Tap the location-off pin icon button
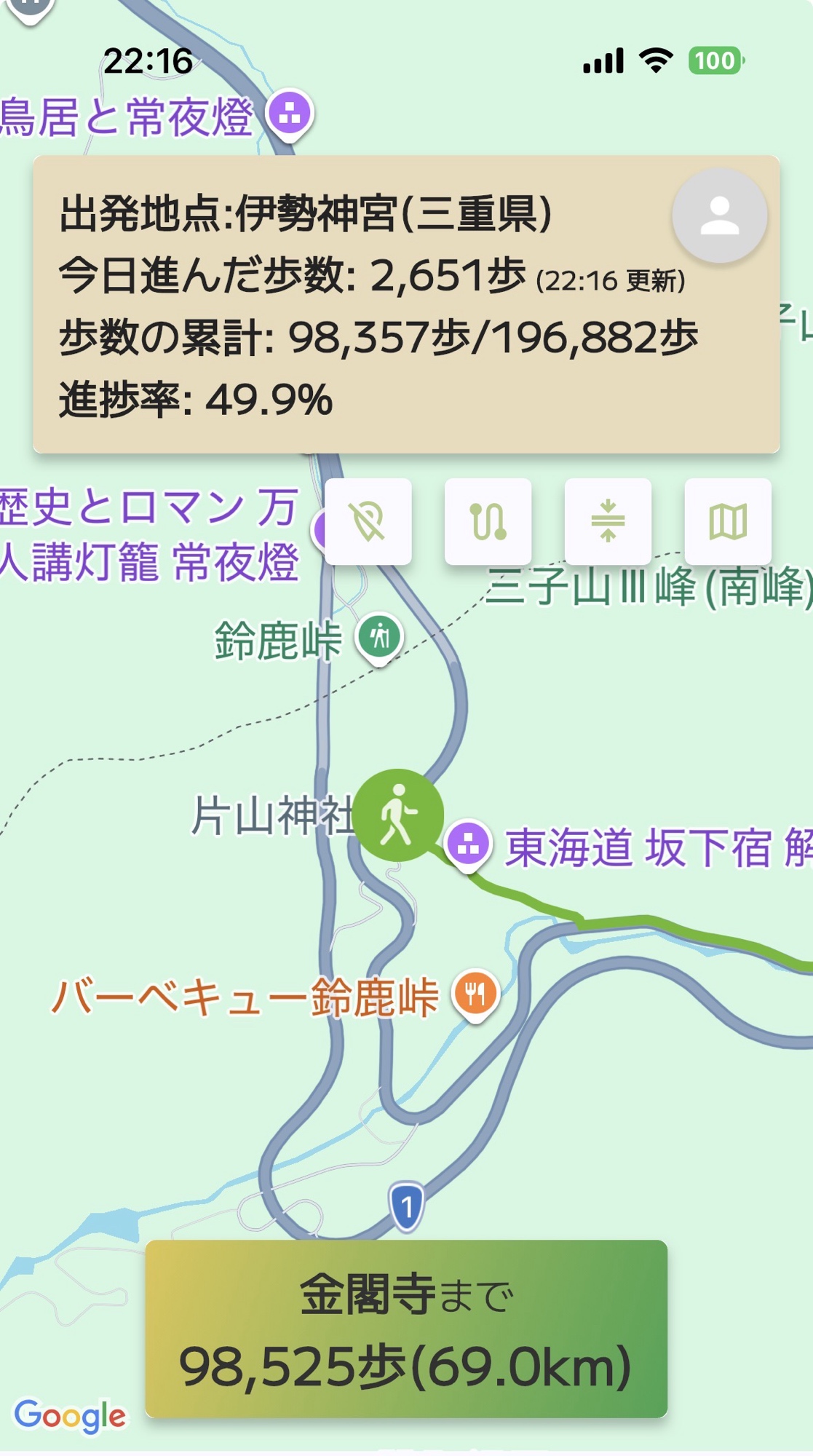This screenshot has width=813, height=1456. [368, 521]
